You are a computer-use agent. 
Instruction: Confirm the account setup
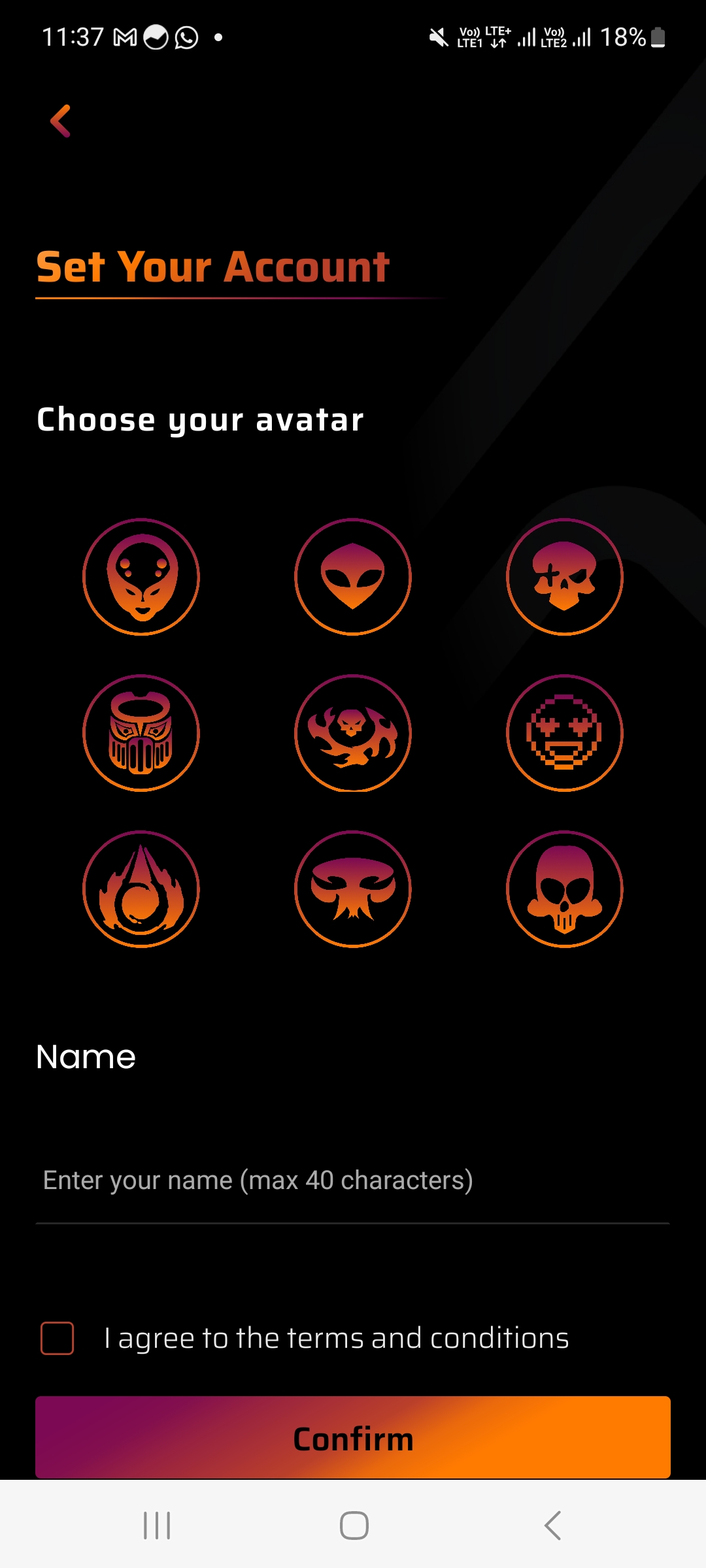coord(353,1437)
